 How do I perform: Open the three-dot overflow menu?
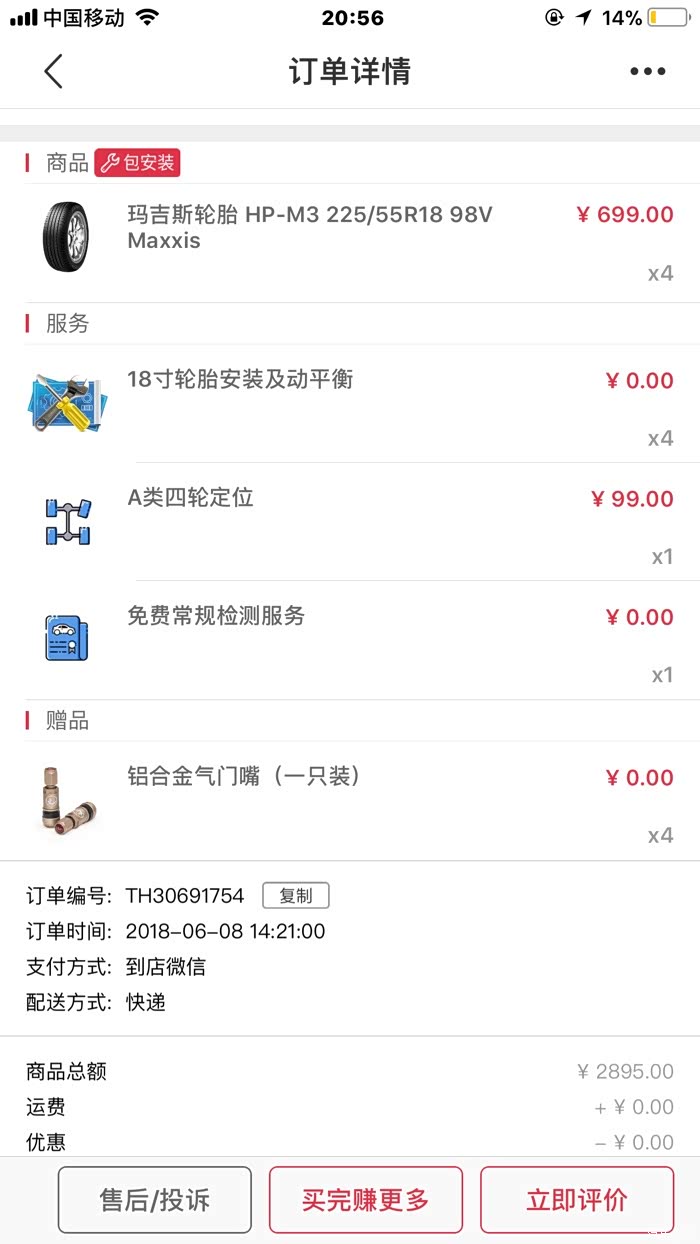[x=647, y=71]
